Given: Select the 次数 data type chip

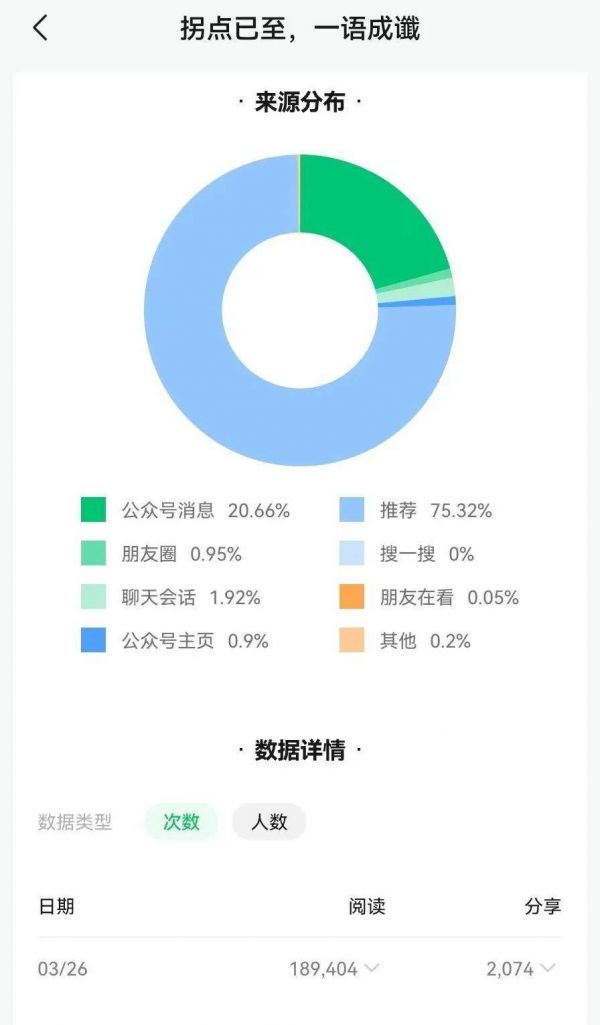Looking at the screenshot, I should [x=181, y=822].
